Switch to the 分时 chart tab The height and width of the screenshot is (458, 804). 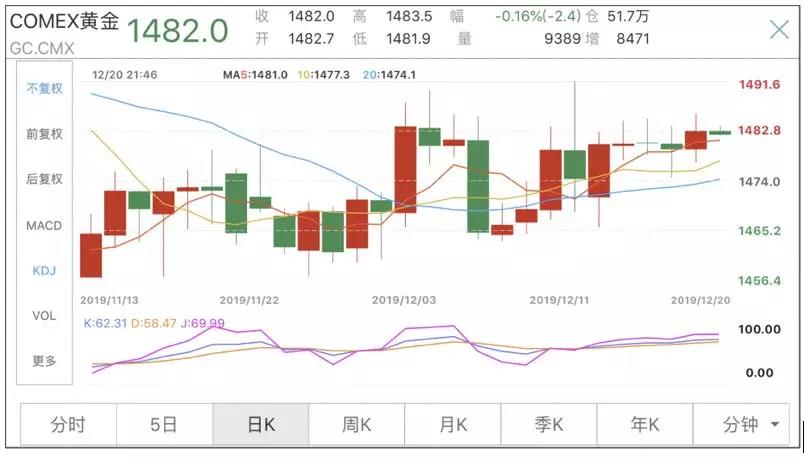[x=69, y=425]
